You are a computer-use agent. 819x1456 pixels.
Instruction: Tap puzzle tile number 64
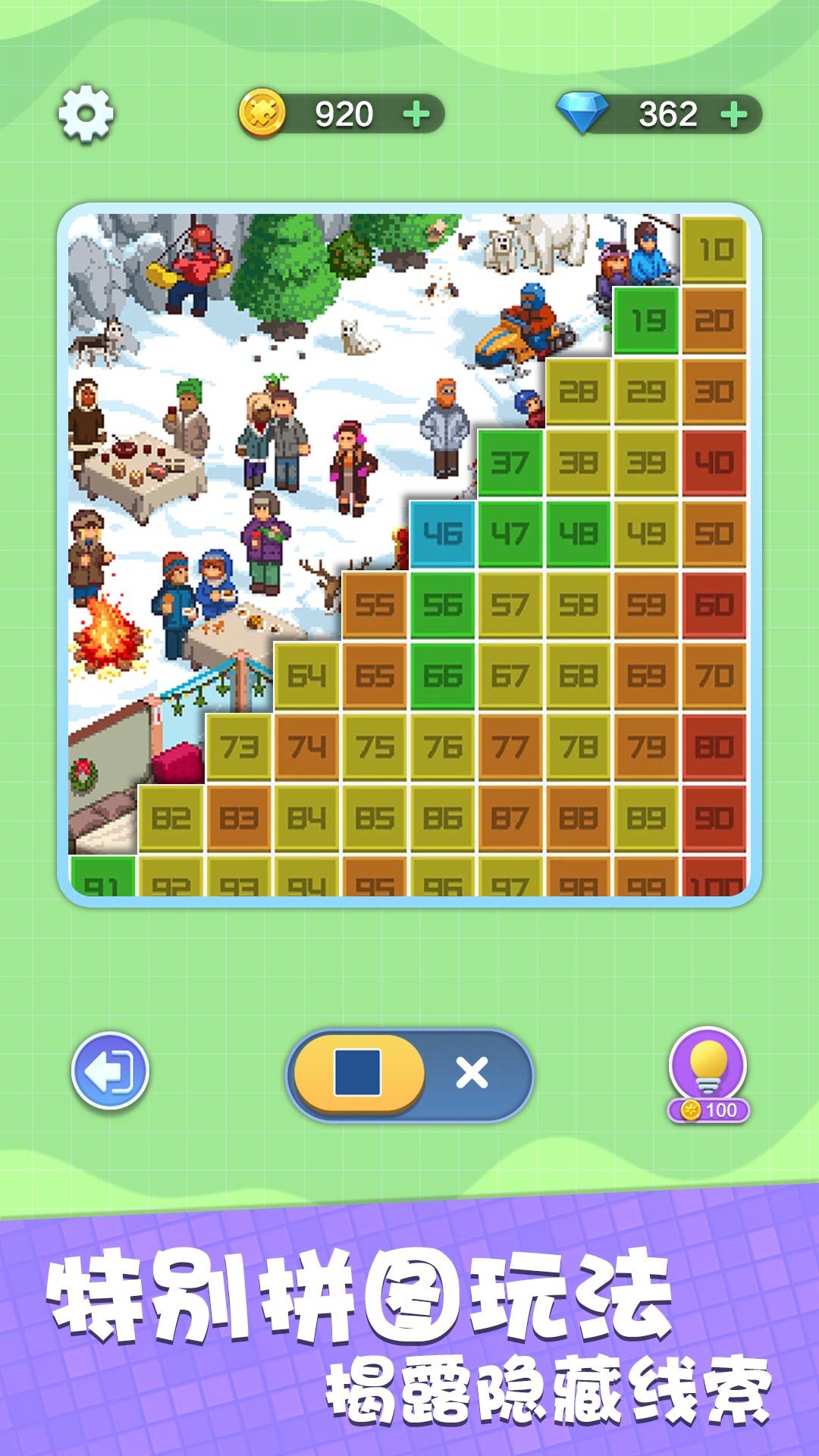point(306,676)
